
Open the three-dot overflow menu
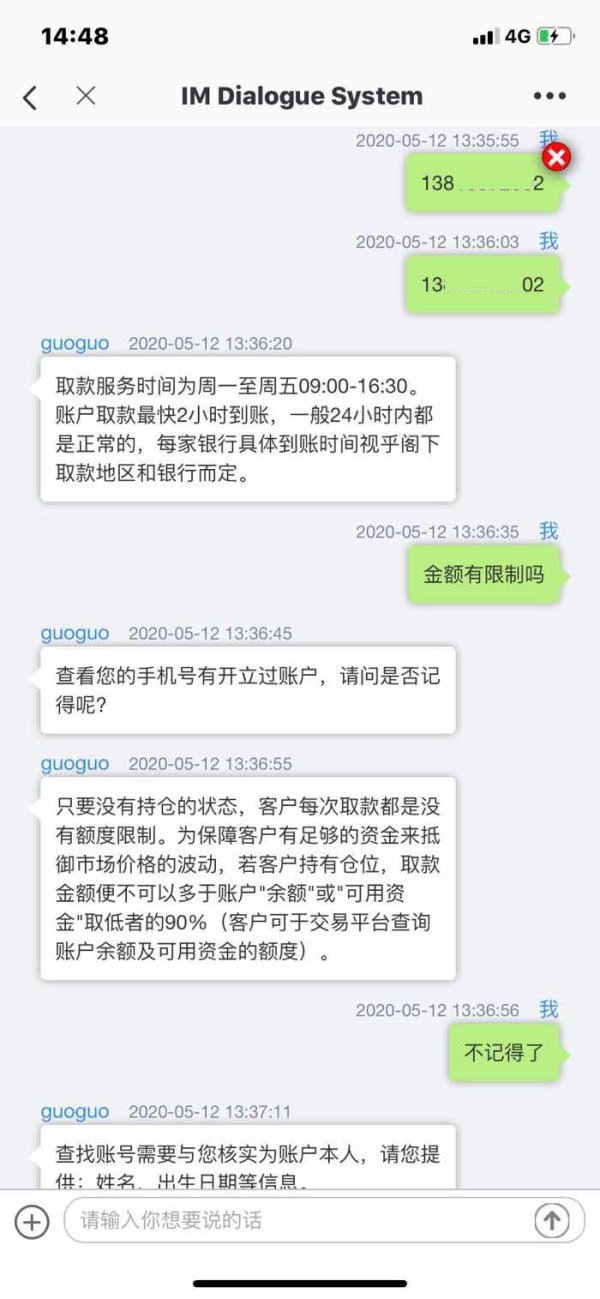[x=549, y=96]
